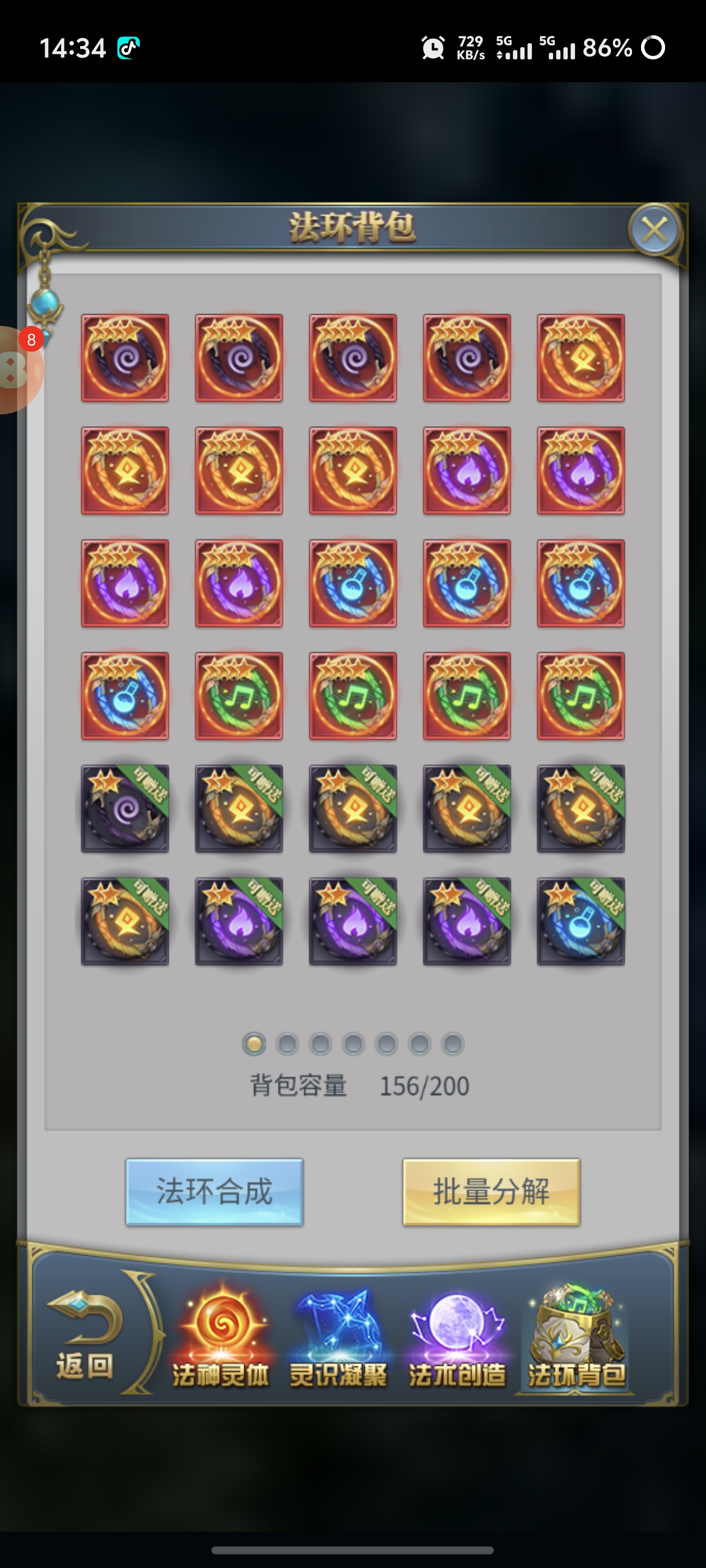The height and width of the screenshot is (1568, 706).
Task: Tap the 法环合成 button
Action: coord(214,1191)
